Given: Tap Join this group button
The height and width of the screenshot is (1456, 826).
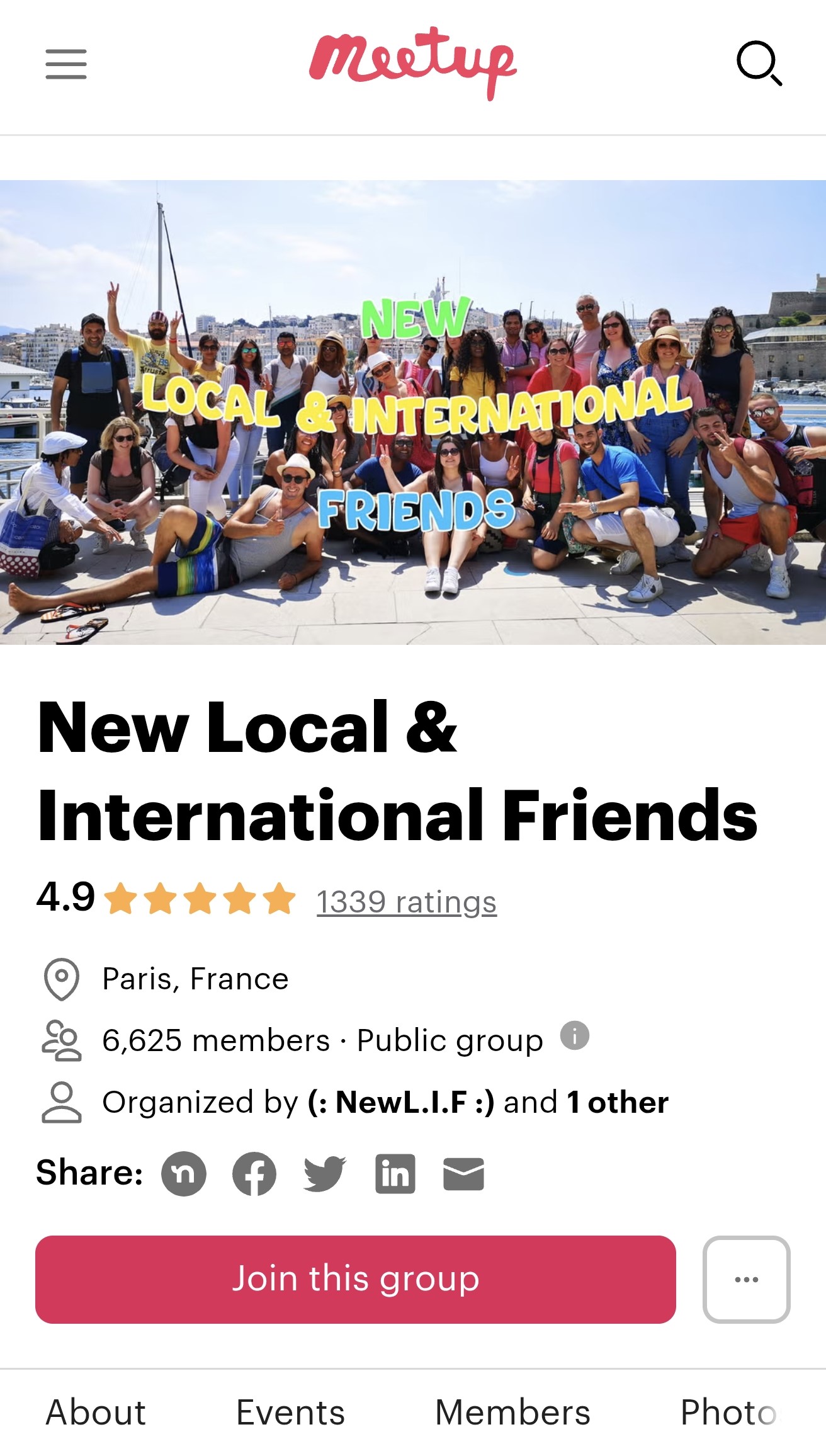Looking at the screenshot, I should [355, 1280].
